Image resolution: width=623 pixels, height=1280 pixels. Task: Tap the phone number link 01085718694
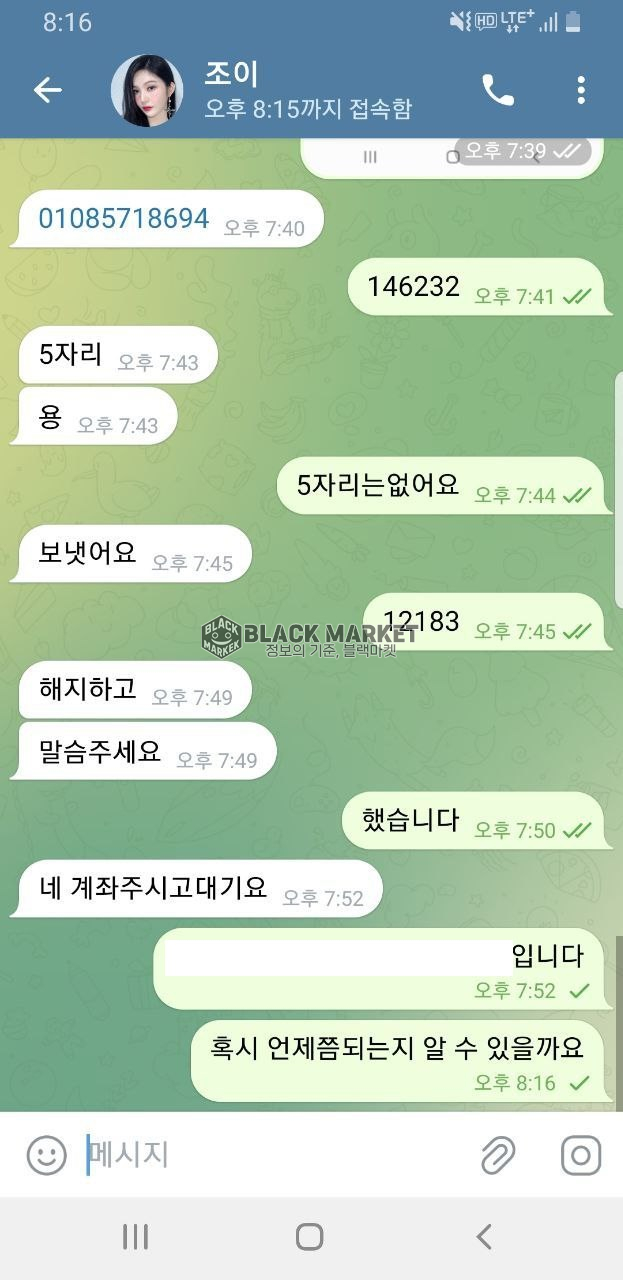tap(124, 218)
